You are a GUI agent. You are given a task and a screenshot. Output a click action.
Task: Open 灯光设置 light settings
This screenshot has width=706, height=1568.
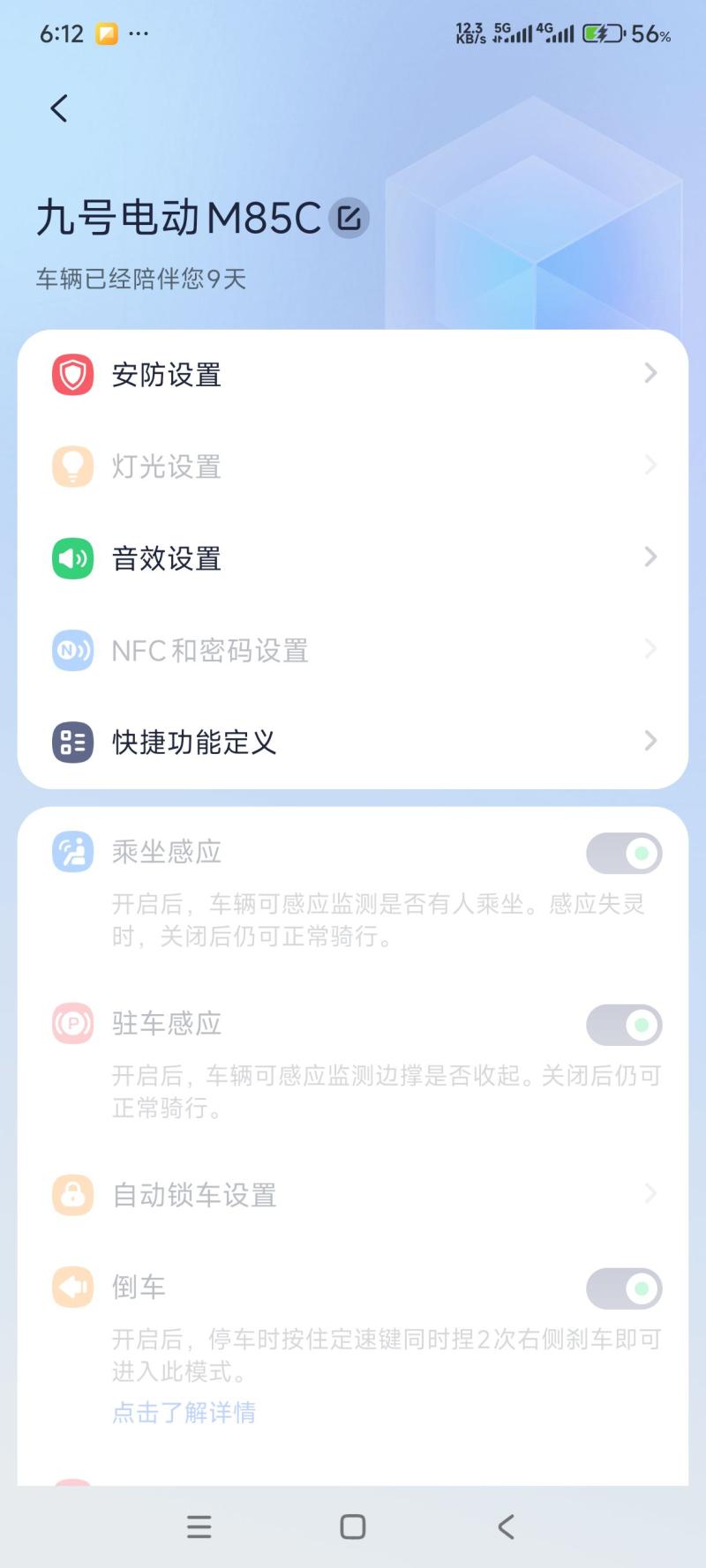(x=353, y=467)
